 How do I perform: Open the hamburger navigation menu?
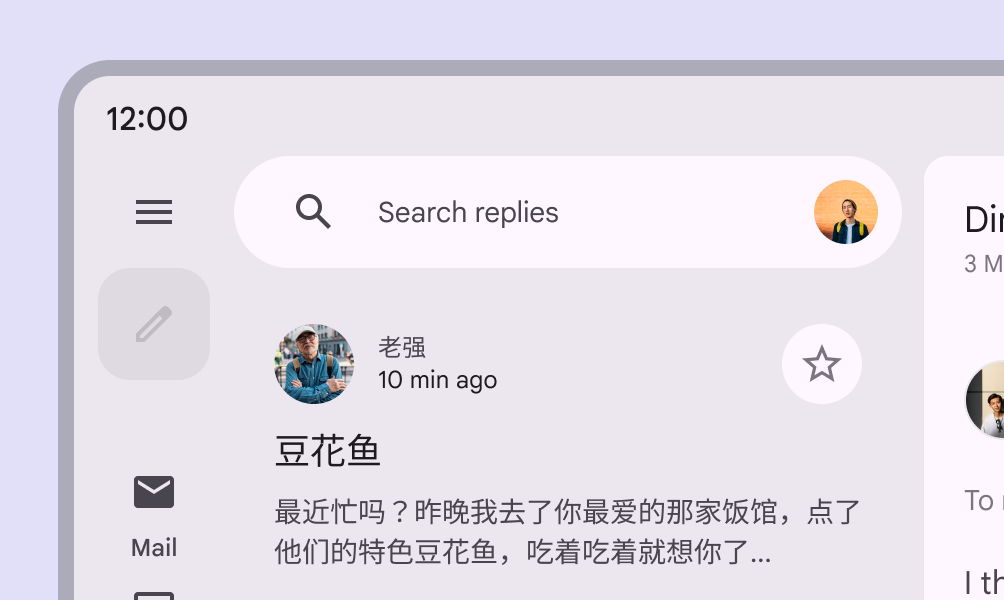154,212
